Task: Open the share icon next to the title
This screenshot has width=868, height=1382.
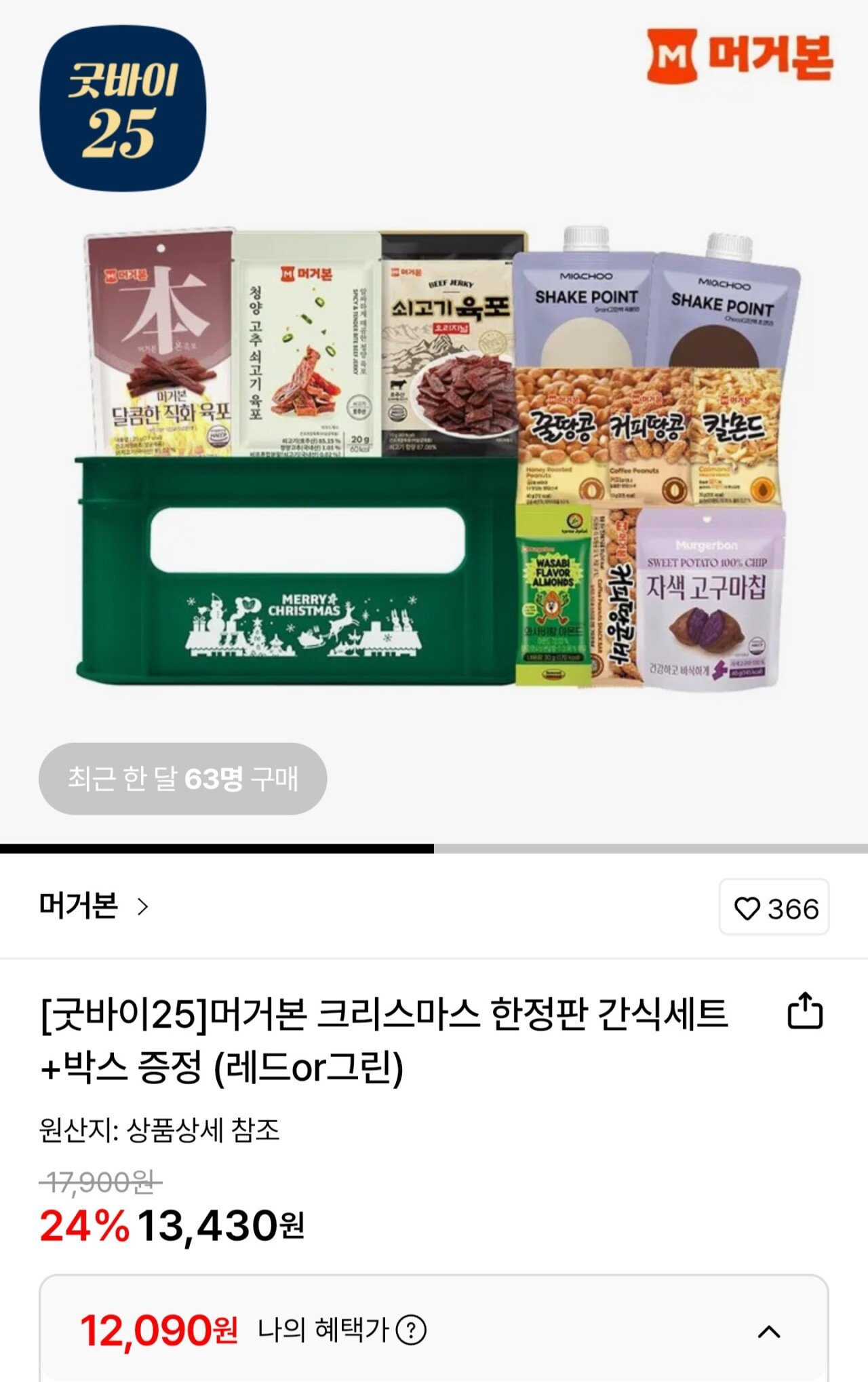Action: [806, 1010]
